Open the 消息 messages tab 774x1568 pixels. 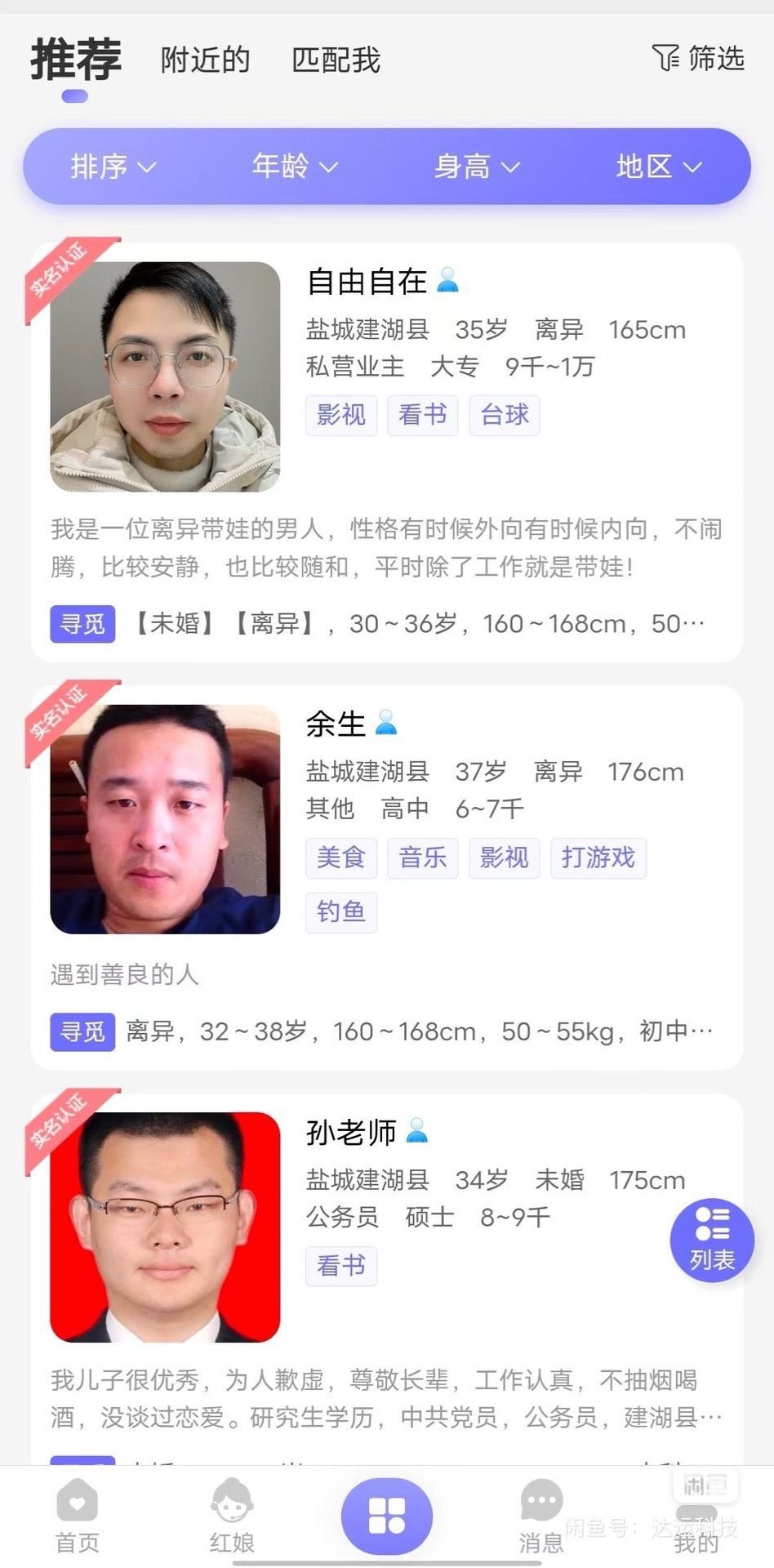point(541,1515)
